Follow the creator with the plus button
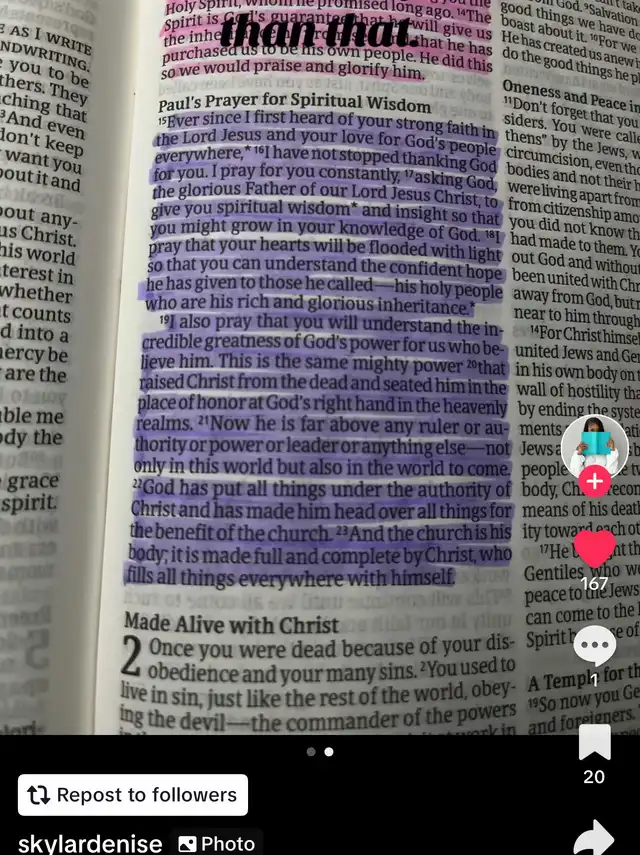The width and height of the screenshot is (640, 855). (x=595, y=482)
